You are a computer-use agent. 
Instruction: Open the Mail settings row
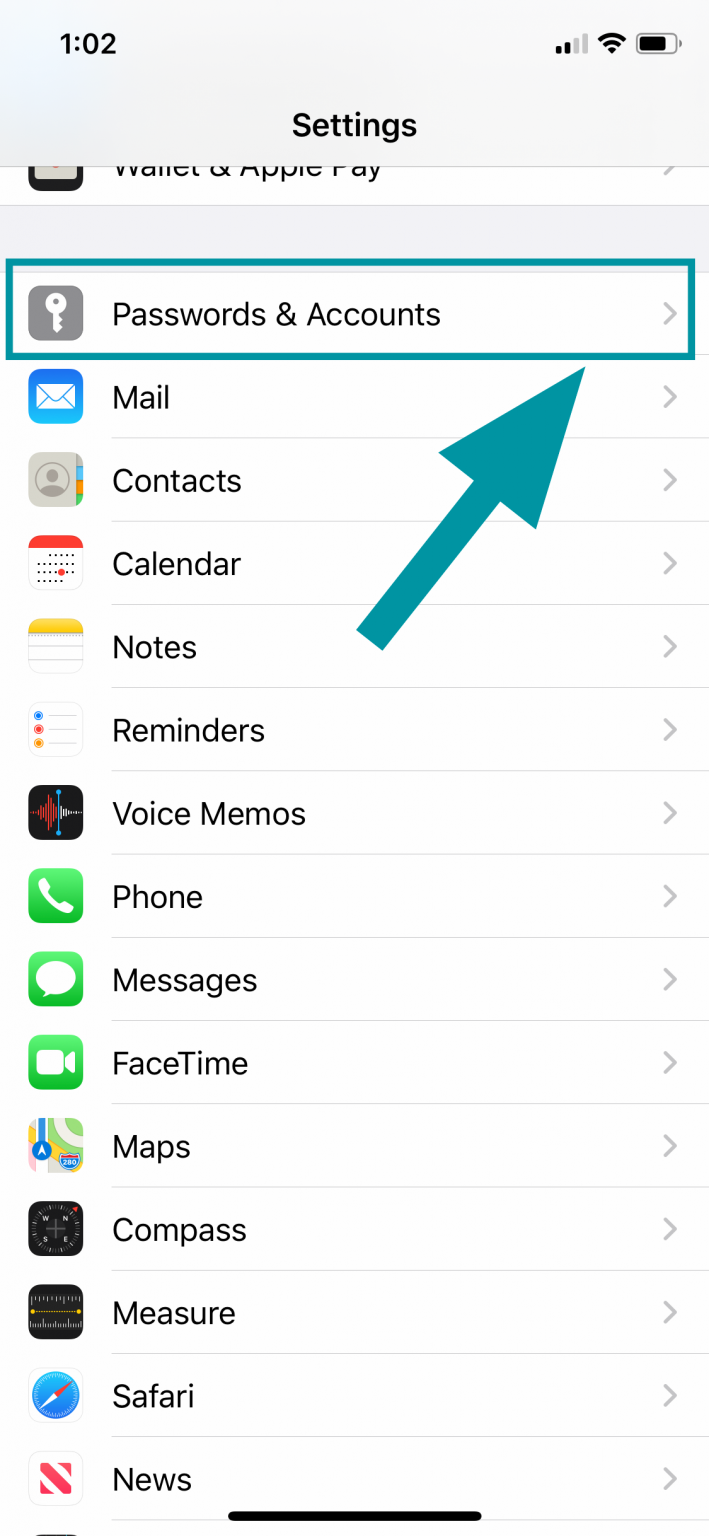(354, 397)
